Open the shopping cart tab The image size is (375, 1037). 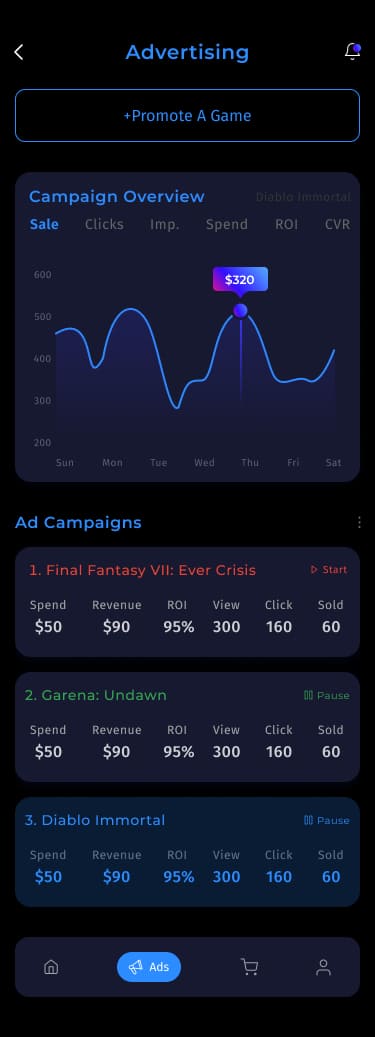249,967
